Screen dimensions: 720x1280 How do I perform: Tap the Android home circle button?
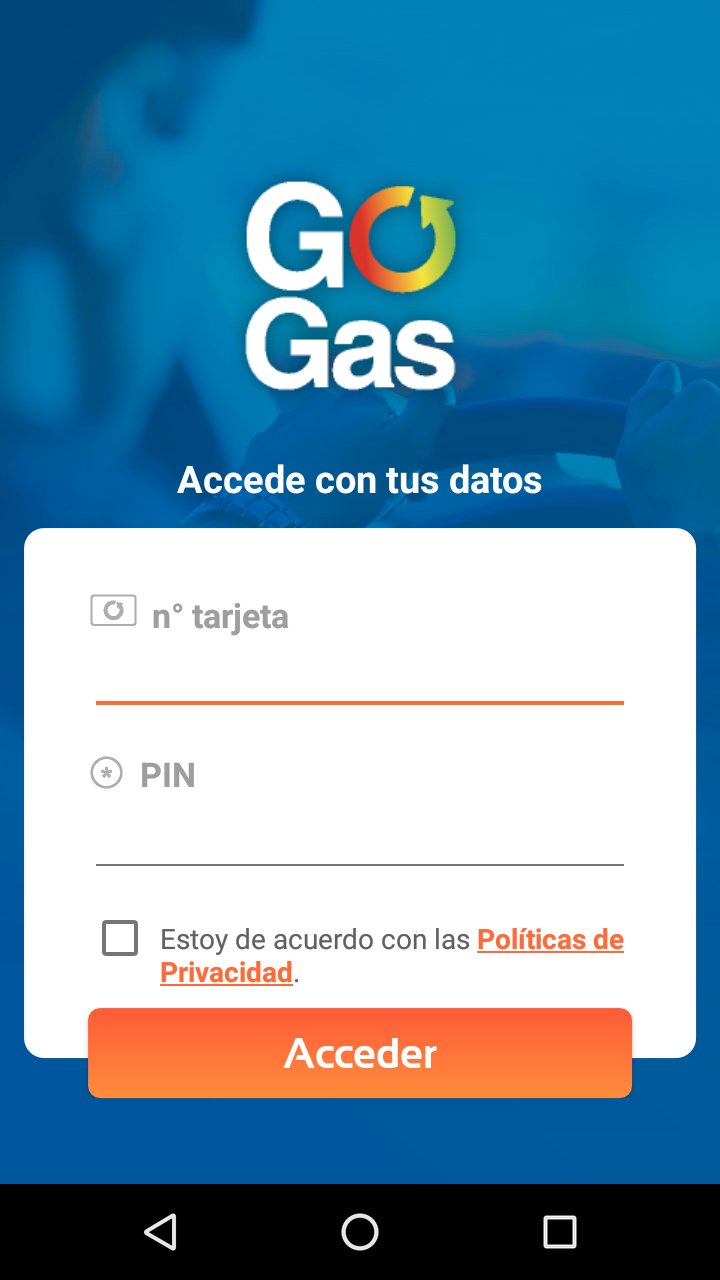[359, 1232]
